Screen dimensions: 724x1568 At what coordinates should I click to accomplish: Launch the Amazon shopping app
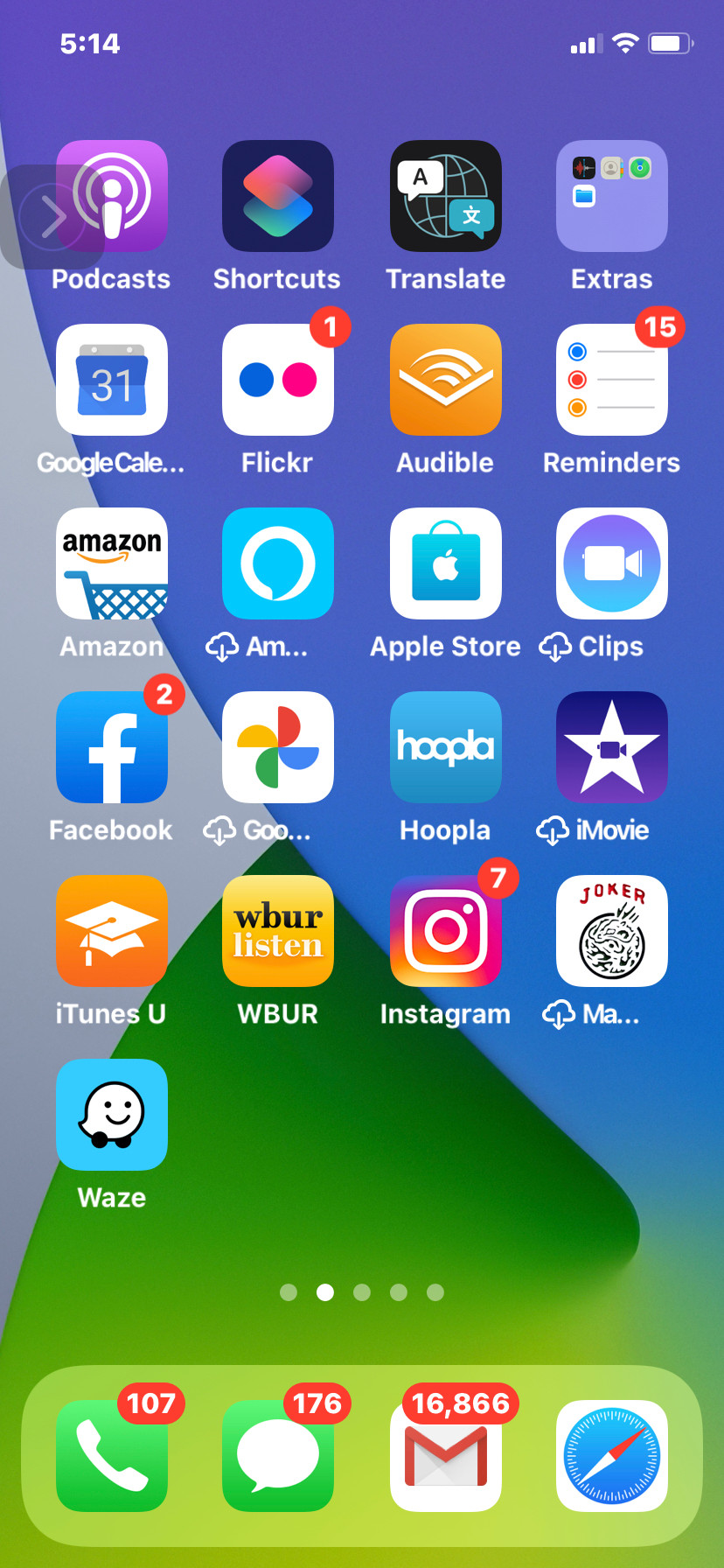[112, 563]
